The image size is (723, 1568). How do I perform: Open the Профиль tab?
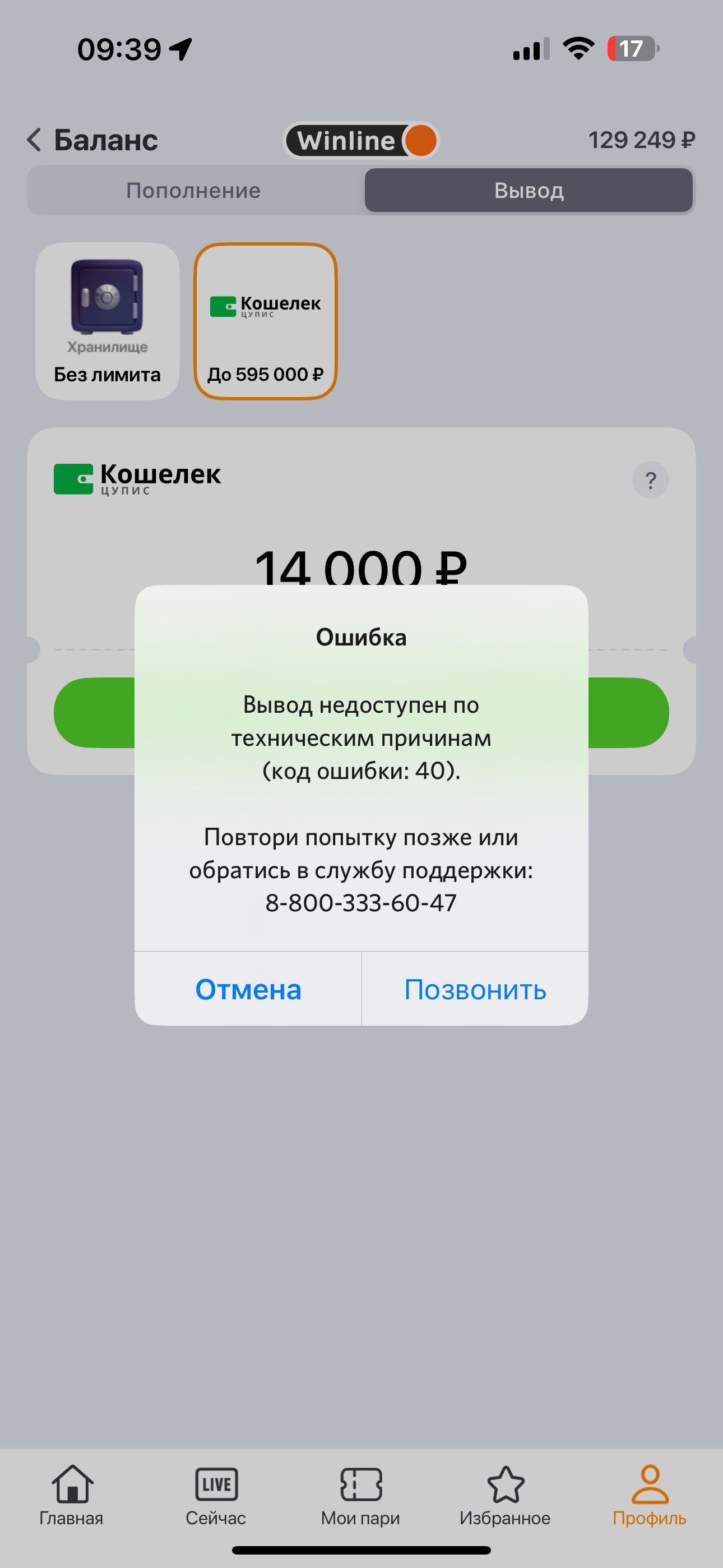pos(650,1496)
